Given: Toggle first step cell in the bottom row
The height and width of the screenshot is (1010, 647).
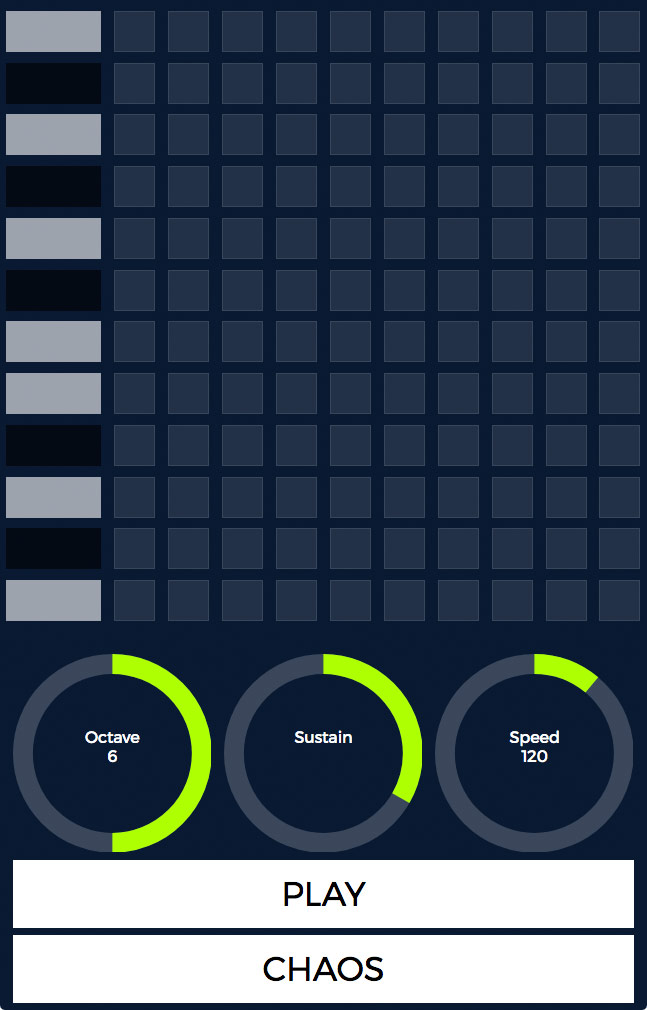Looking at the screenshot, I should click(134, 600).
